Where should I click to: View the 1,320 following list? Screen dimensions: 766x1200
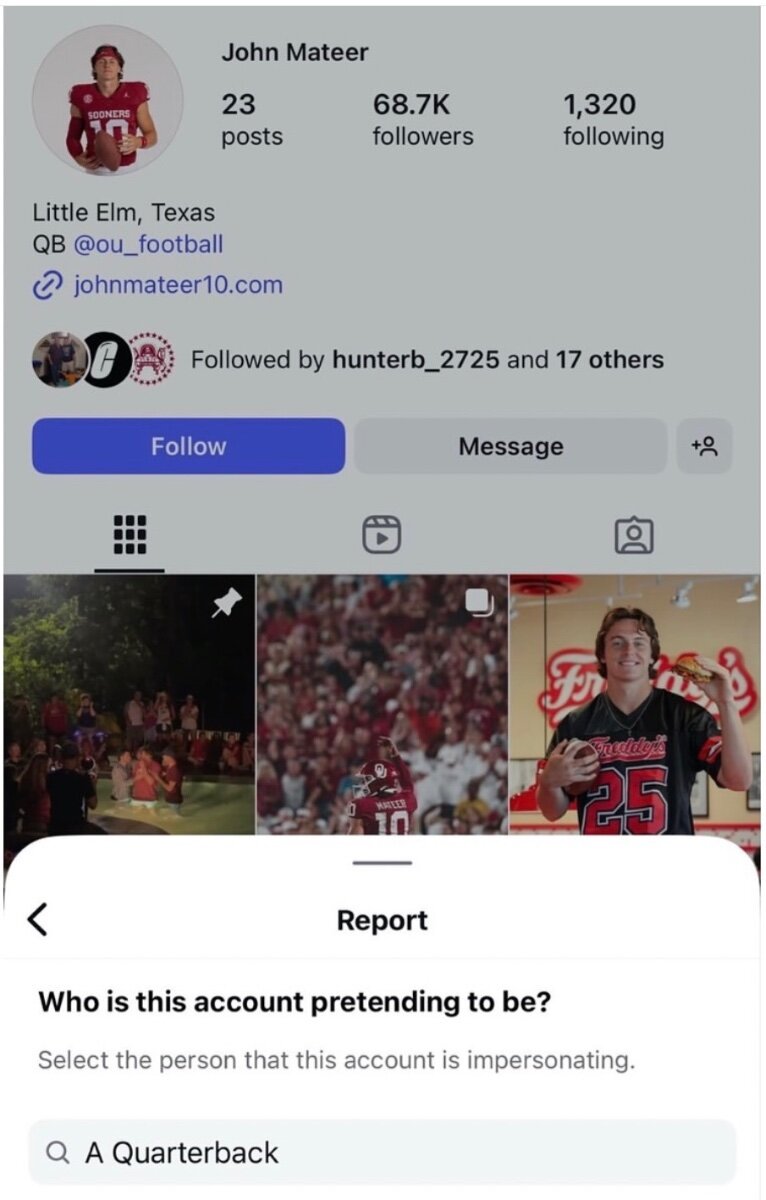(x=612, y=119)
